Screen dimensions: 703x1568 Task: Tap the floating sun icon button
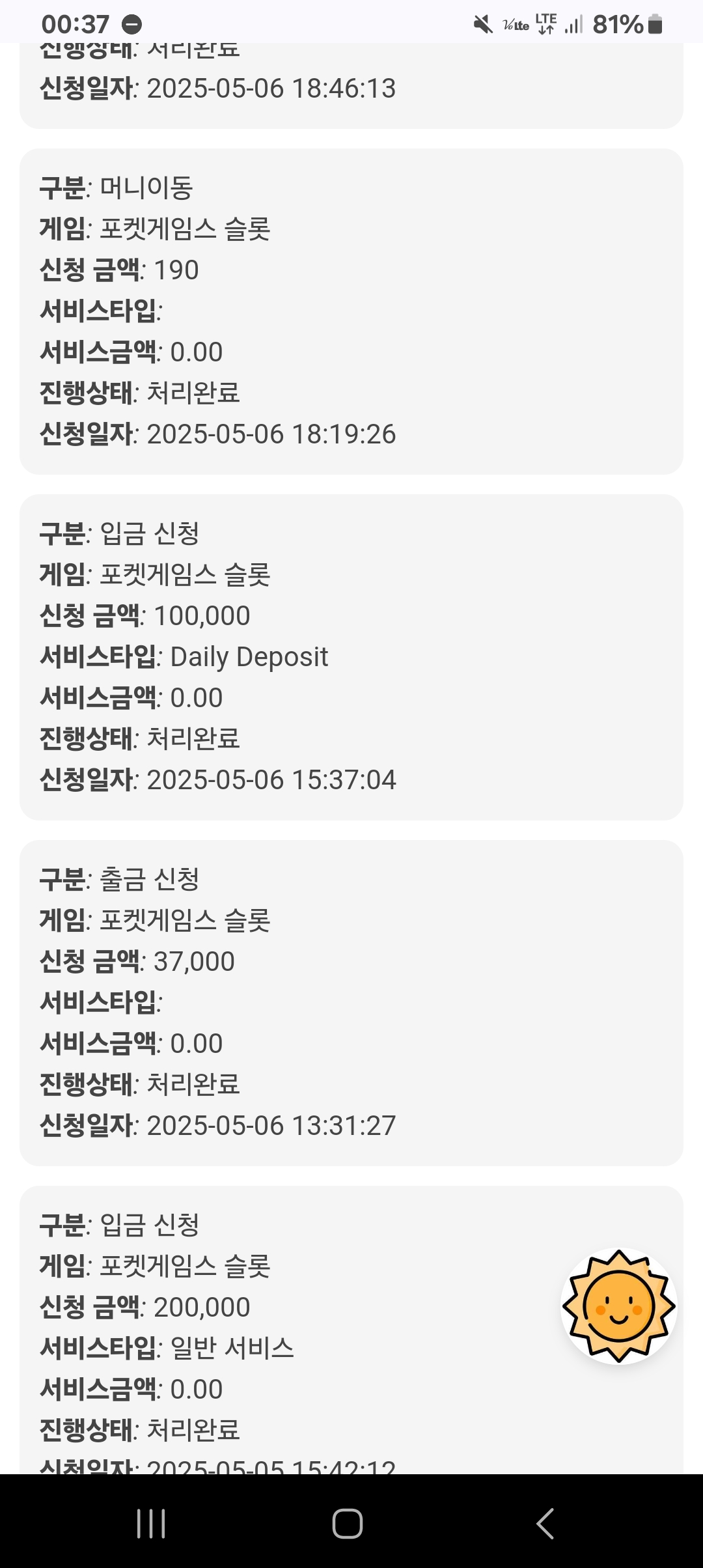pos(619,1306)
